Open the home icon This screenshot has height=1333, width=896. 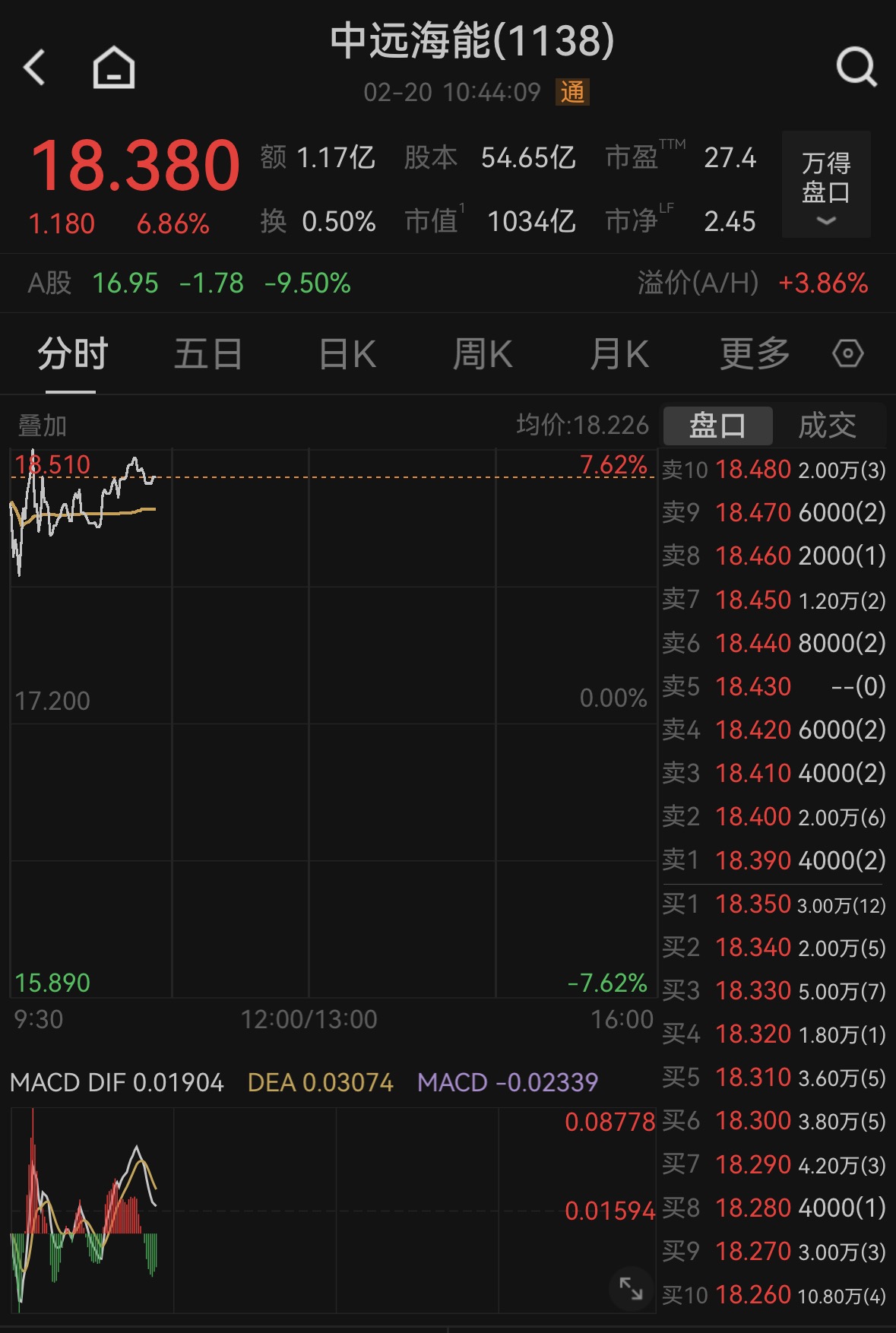click(x=114, y=68)
